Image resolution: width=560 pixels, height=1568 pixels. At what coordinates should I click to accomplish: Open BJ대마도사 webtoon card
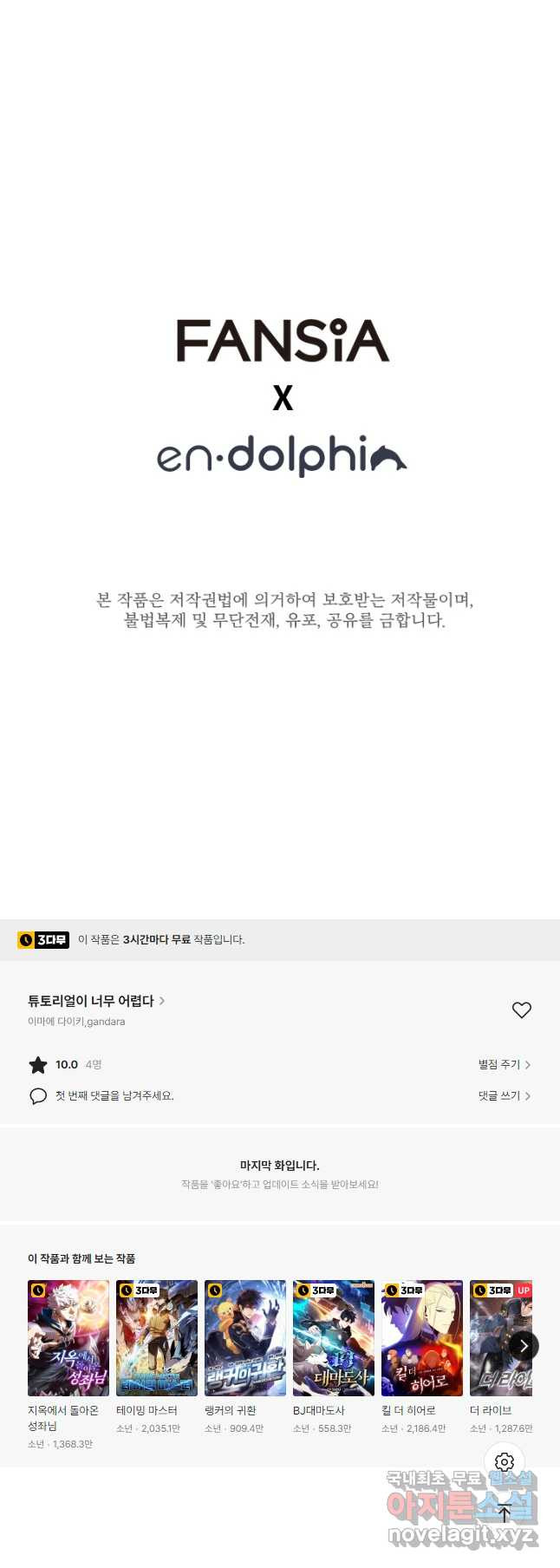pos(334,1337)
